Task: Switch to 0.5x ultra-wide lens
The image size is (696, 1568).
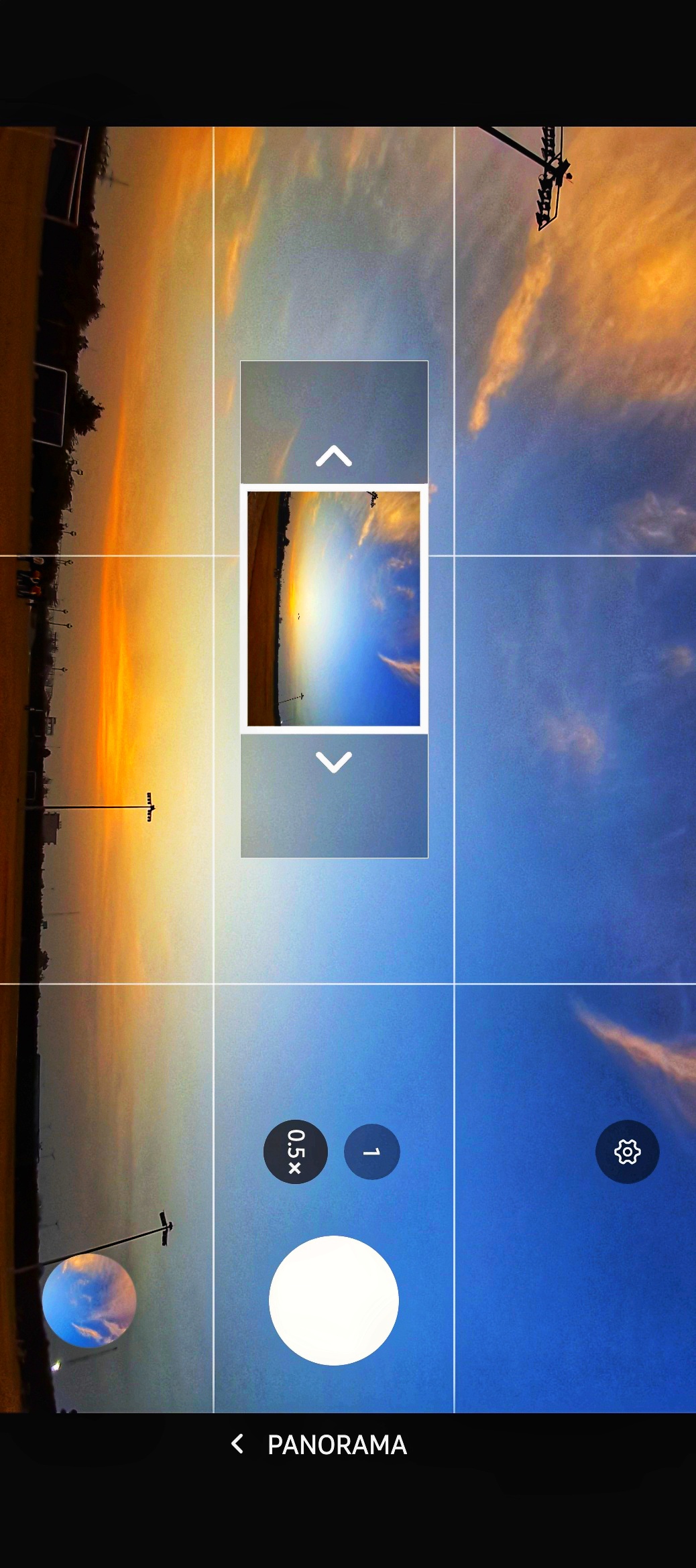Action: tap(296, 1152)
